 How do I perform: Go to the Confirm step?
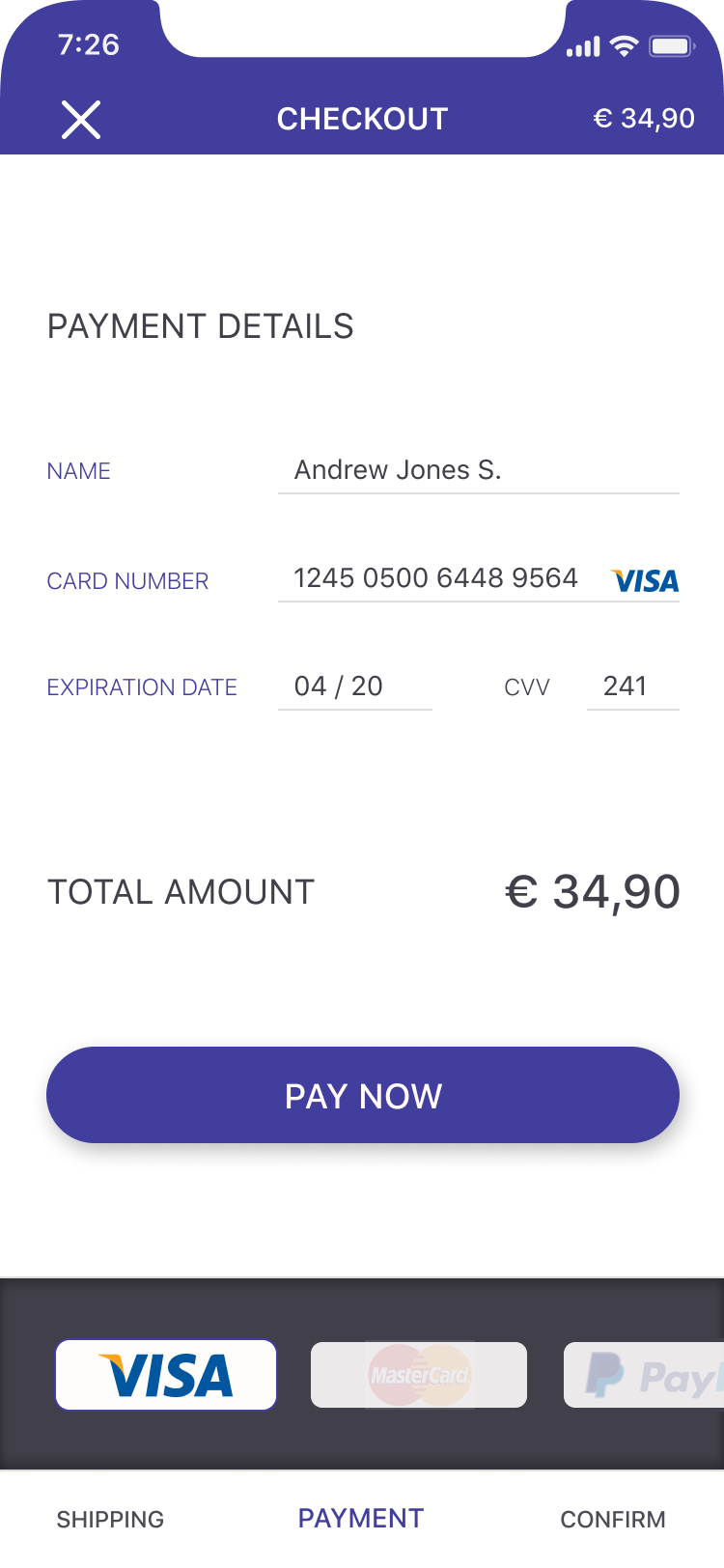pyautogui.click(x=613, y=1520)
